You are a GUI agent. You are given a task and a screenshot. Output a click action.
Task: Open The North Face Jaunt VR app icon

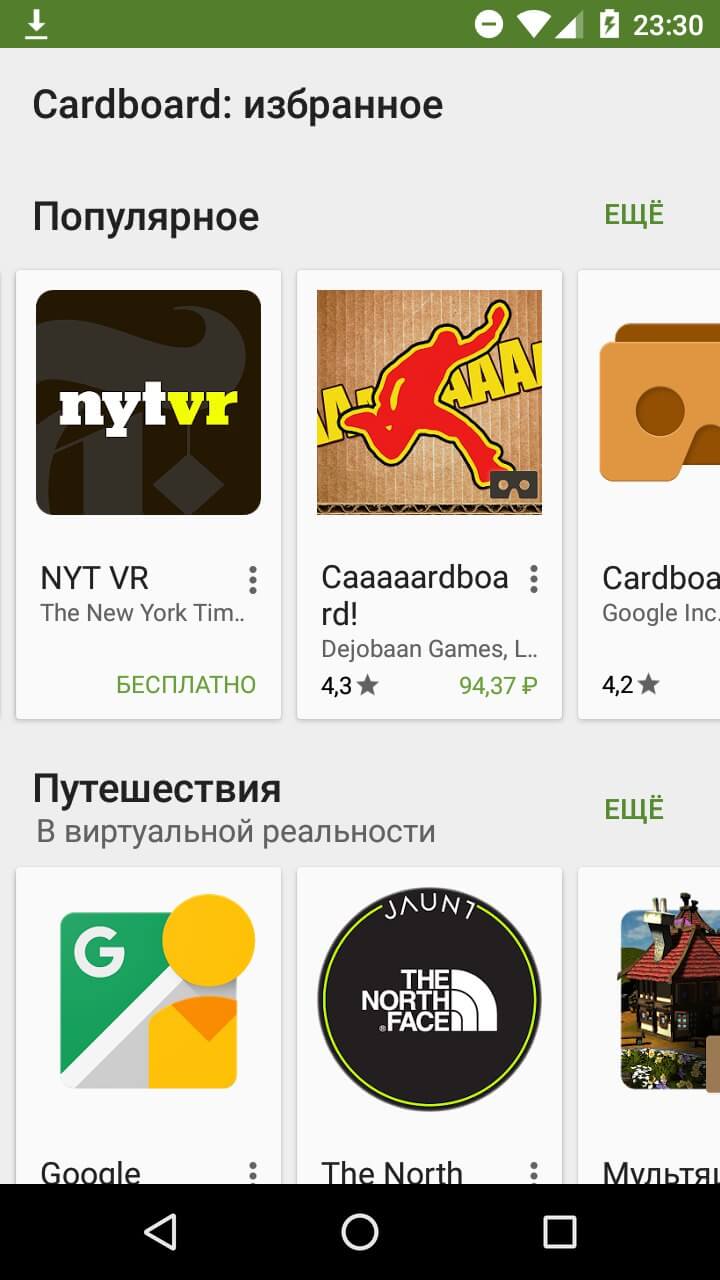429,995
